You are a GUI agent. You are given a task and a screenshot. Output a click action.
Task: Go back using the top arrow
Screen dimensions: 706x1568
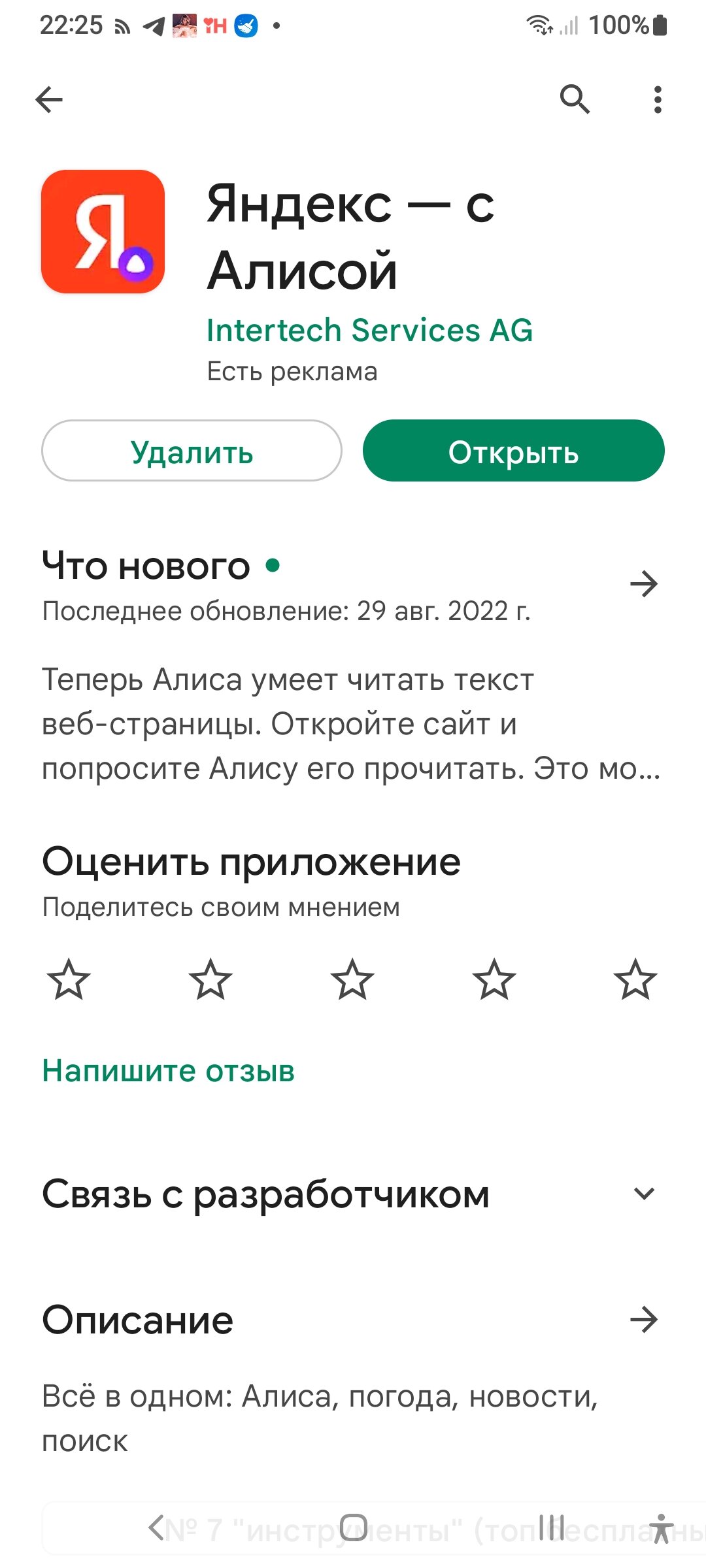(x=49, y=100)
